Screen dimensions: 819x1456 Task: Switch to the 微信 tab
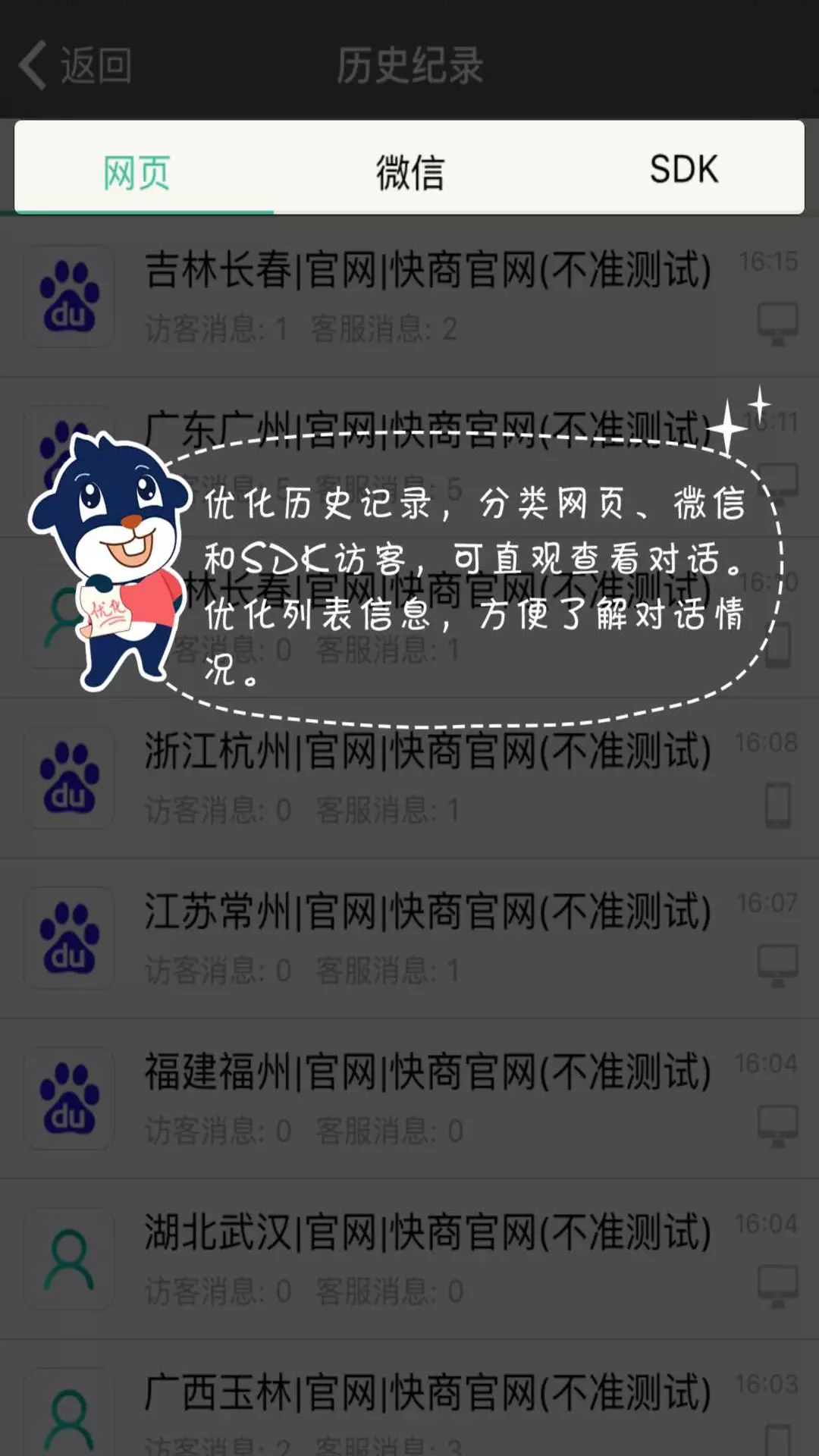coord(410,170)
